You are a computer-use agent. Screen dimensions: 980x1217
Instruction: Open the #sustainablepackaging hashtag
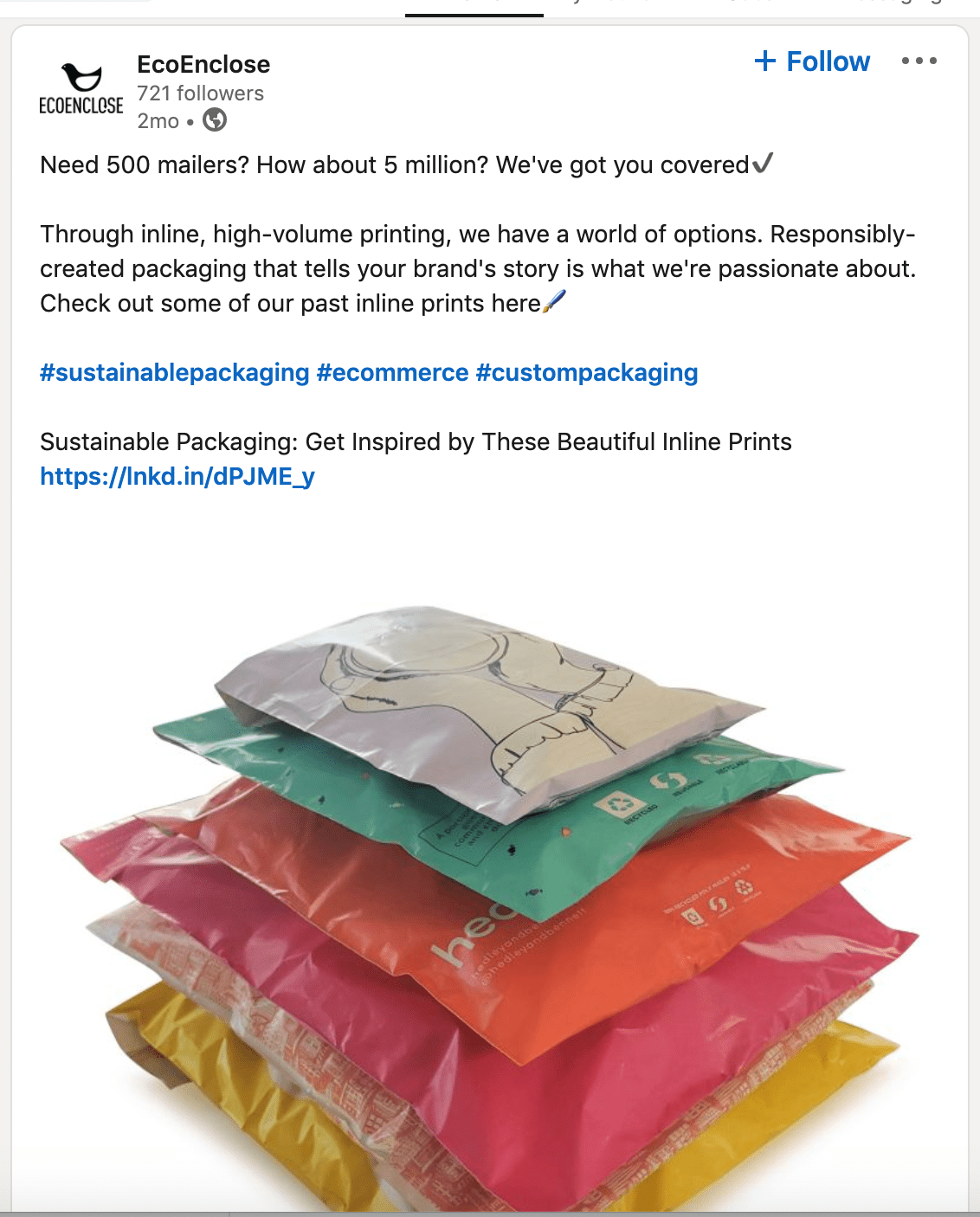174,372
